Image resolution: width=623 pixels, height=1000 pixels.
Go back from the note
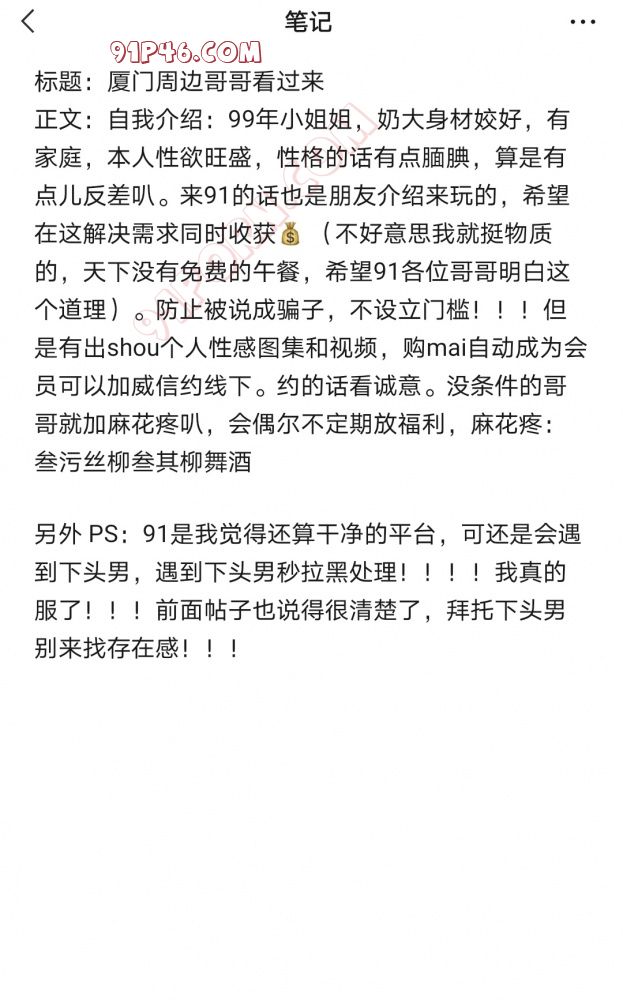28,21
